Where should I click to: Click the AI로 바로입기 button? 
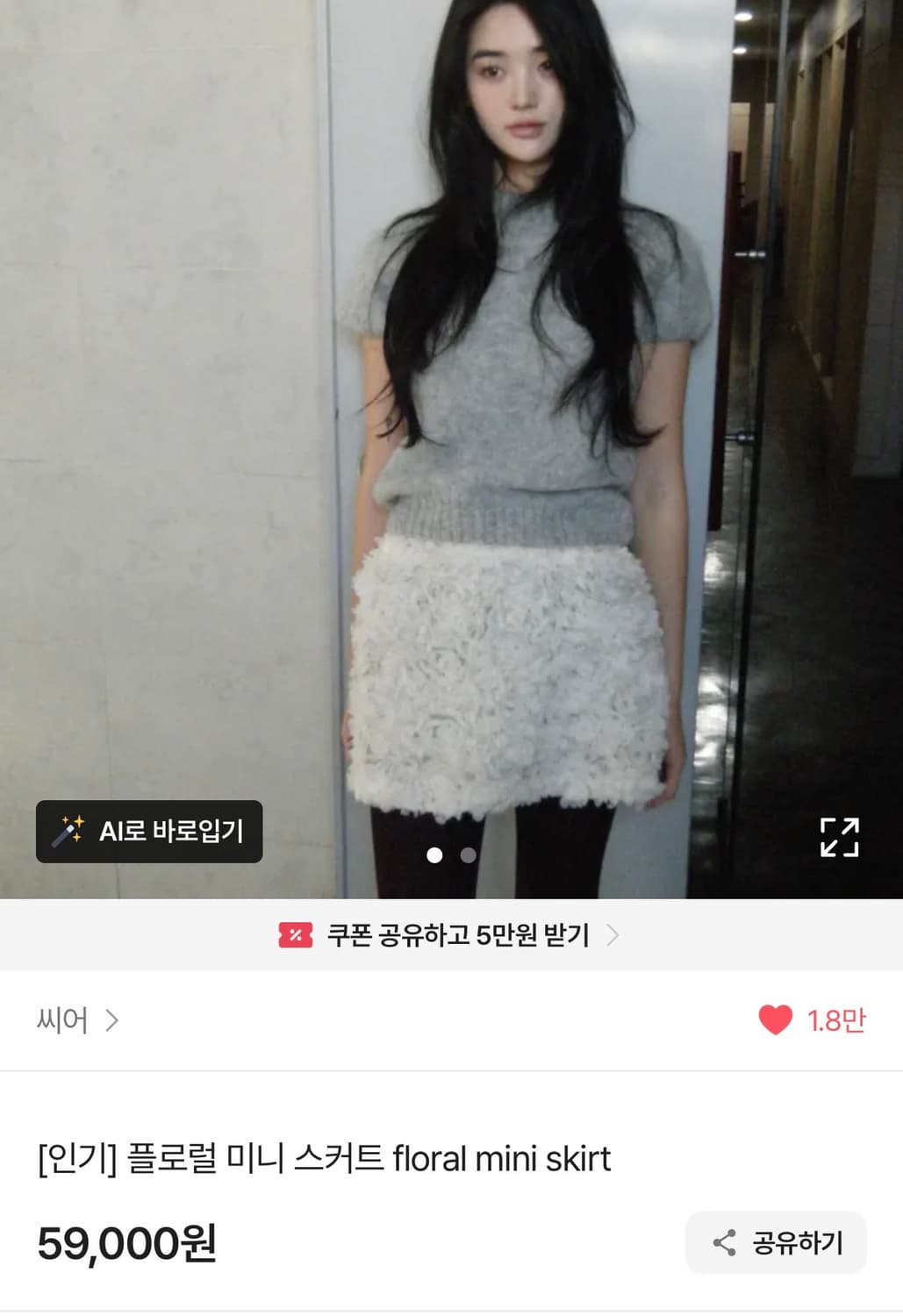pyautogui.click(x=147, y=832)
